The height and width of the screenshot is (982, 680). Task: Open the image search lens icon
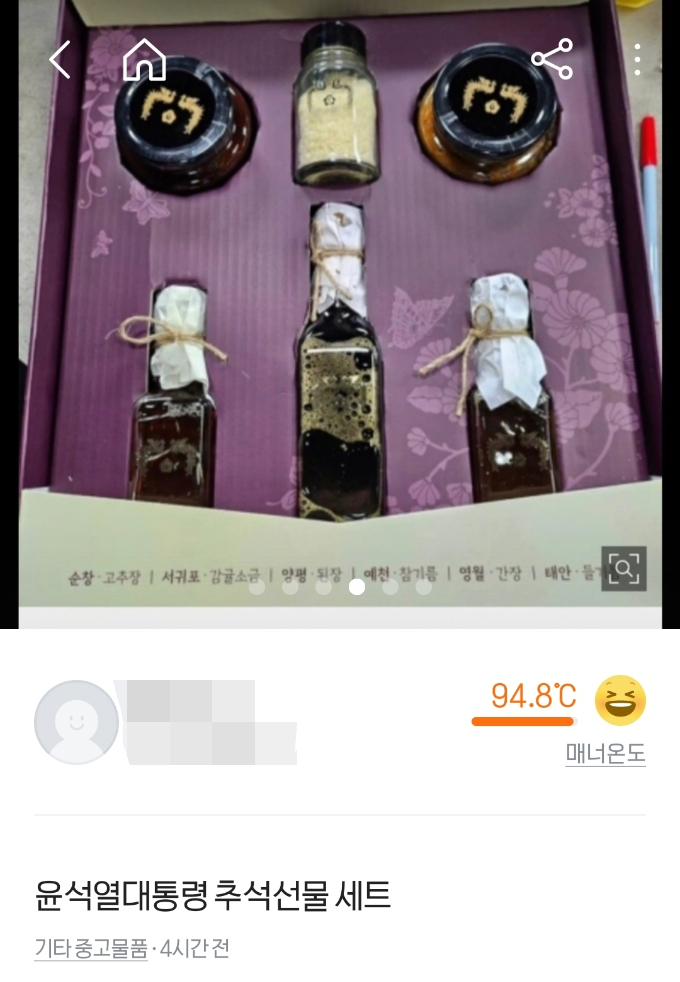point(623,569)
